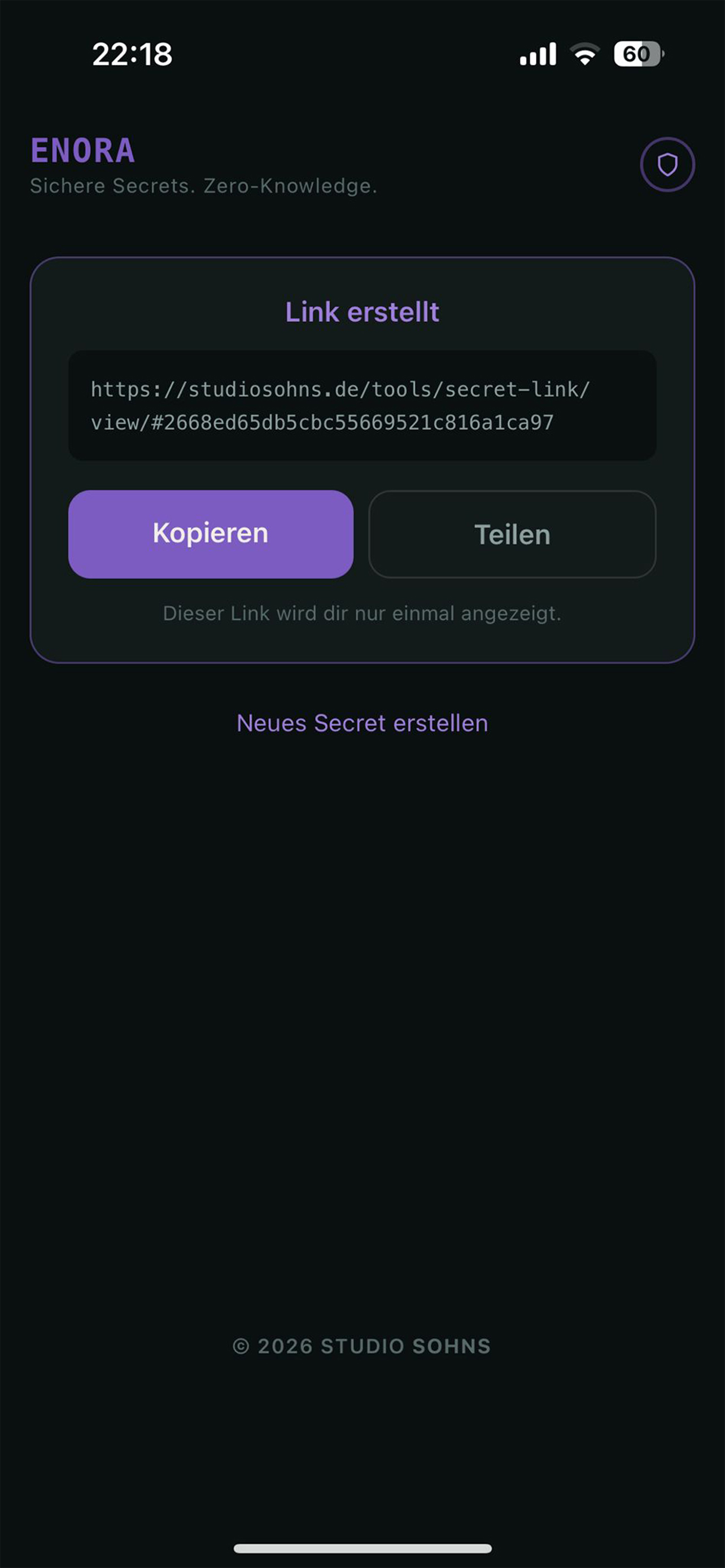The width and height of the screenshot is (725, 1568).
Task: Click the STUDIO SOHNS copyright footer
Action: [362, 1345]
